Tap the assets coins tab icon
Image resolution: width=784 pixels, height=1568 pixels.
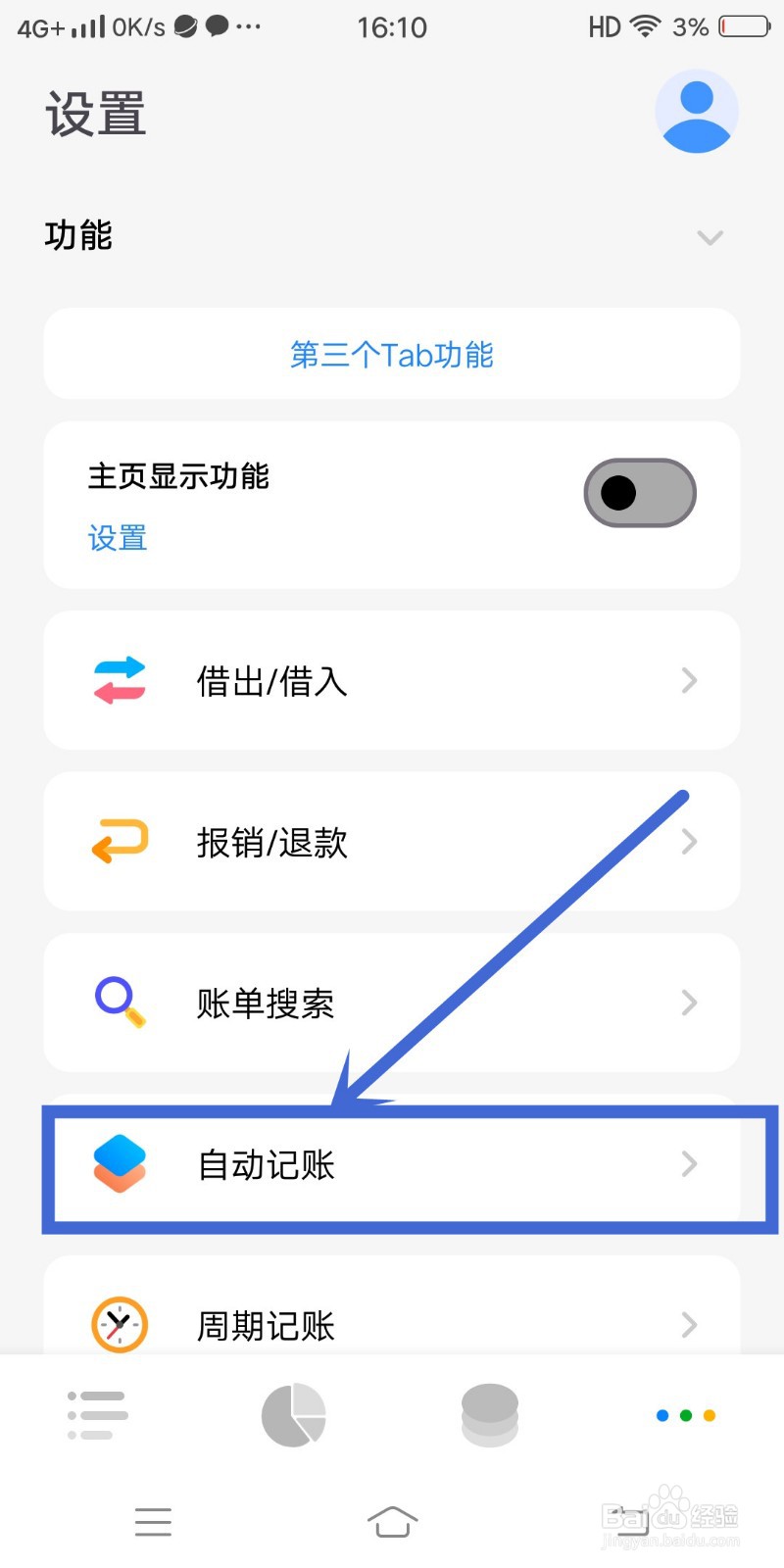point(488,1414)
